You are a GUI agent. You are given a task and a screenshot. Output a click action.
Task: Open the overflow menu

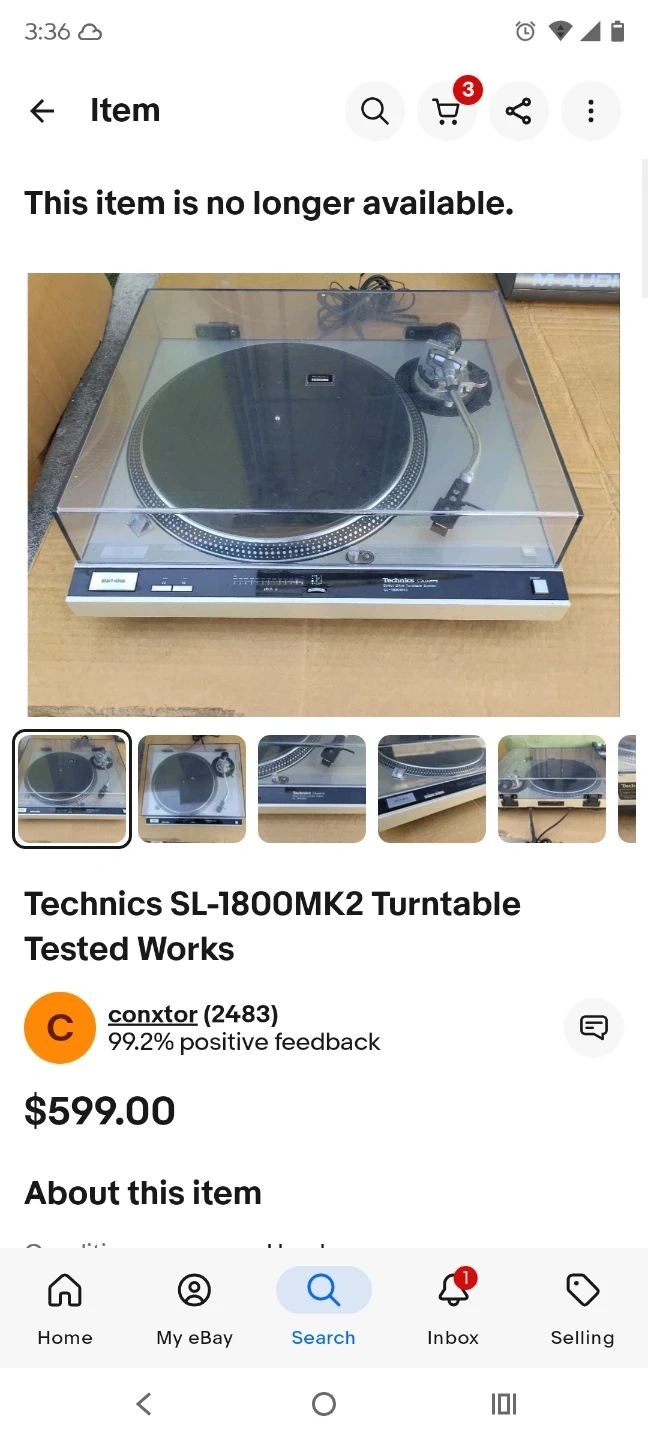pos(591,111)
